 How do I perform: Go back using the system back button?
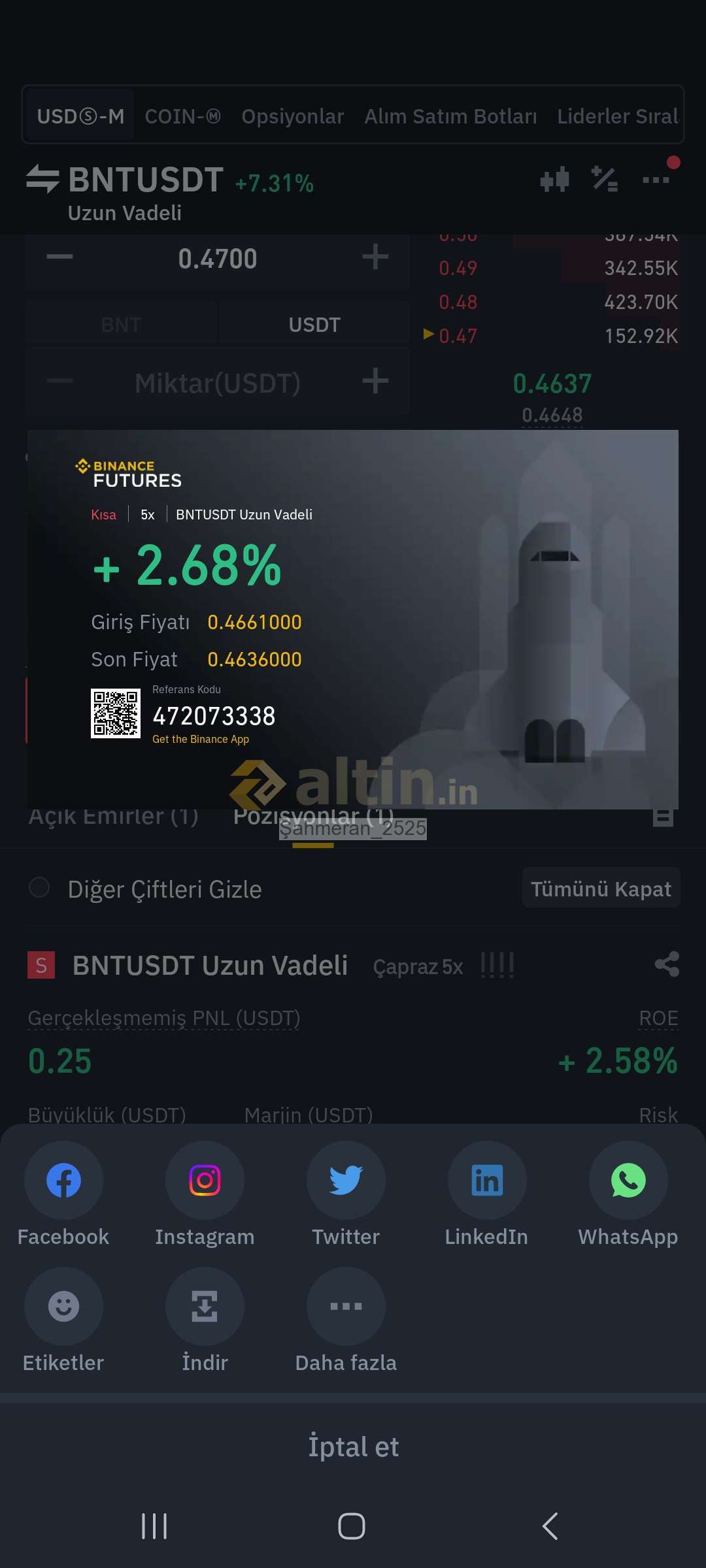(550, 1526)
